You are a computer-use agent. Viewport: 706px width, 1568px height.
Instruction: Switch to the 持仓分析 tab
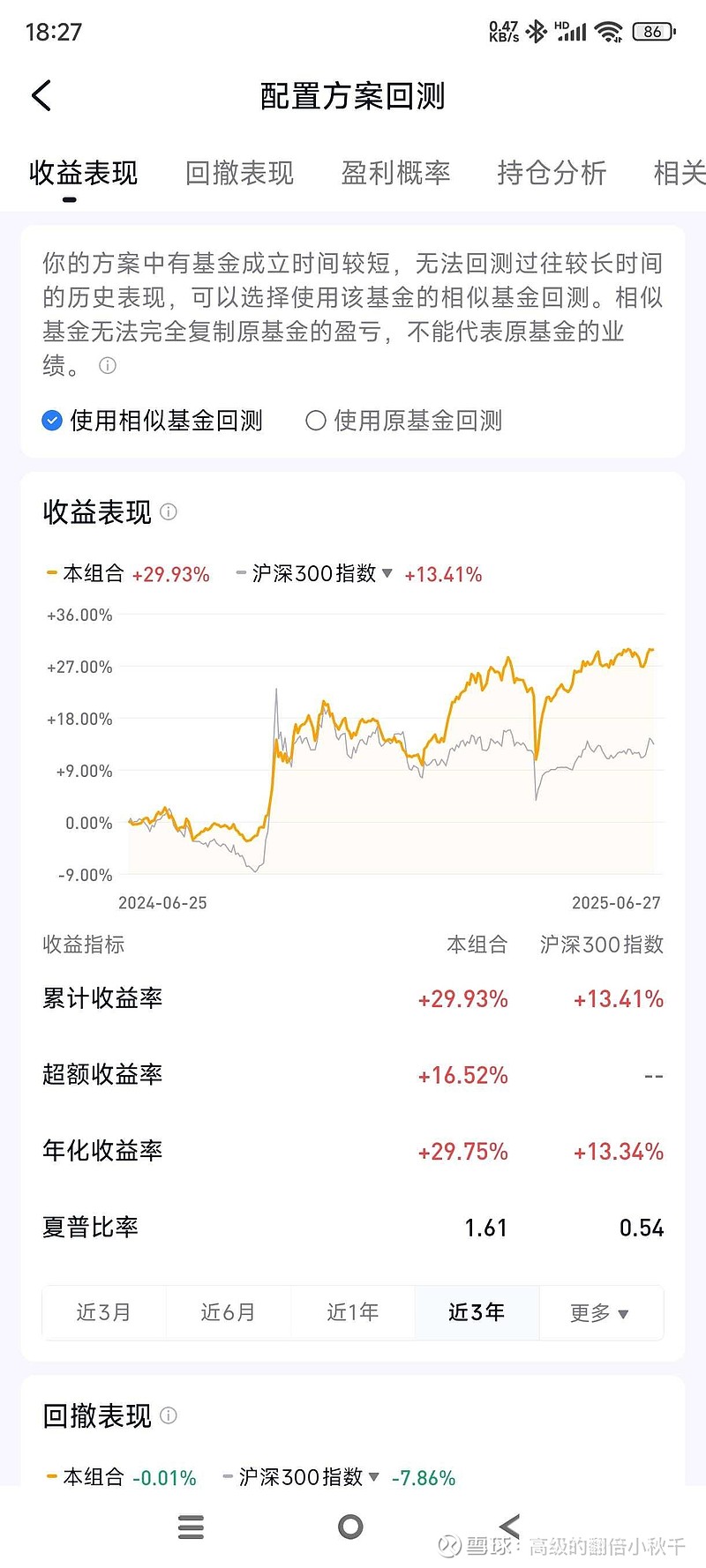[552, 173]
